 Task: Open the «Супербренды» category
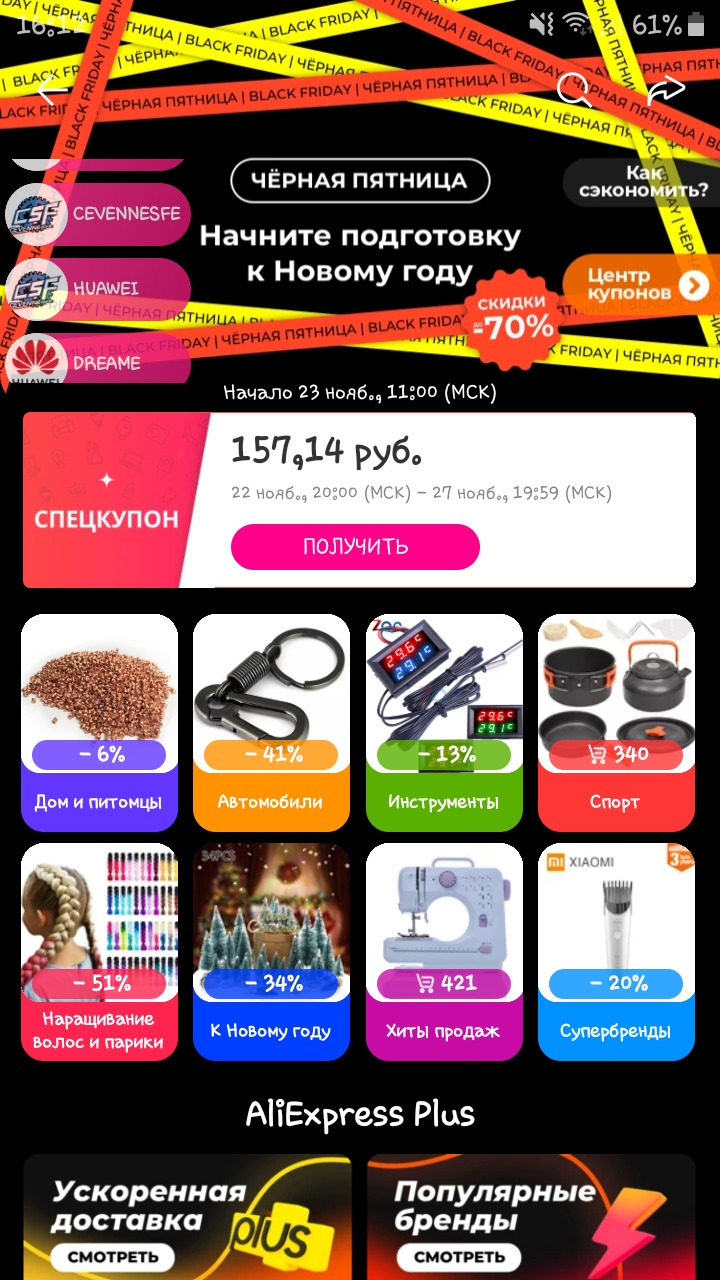(x=616, y=952)
